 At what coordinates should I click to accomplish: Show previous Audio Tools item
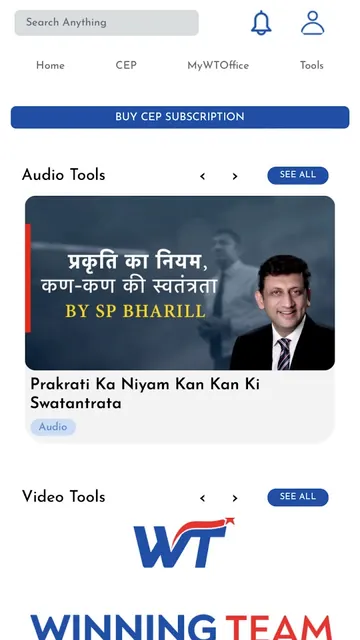[202, 176]
